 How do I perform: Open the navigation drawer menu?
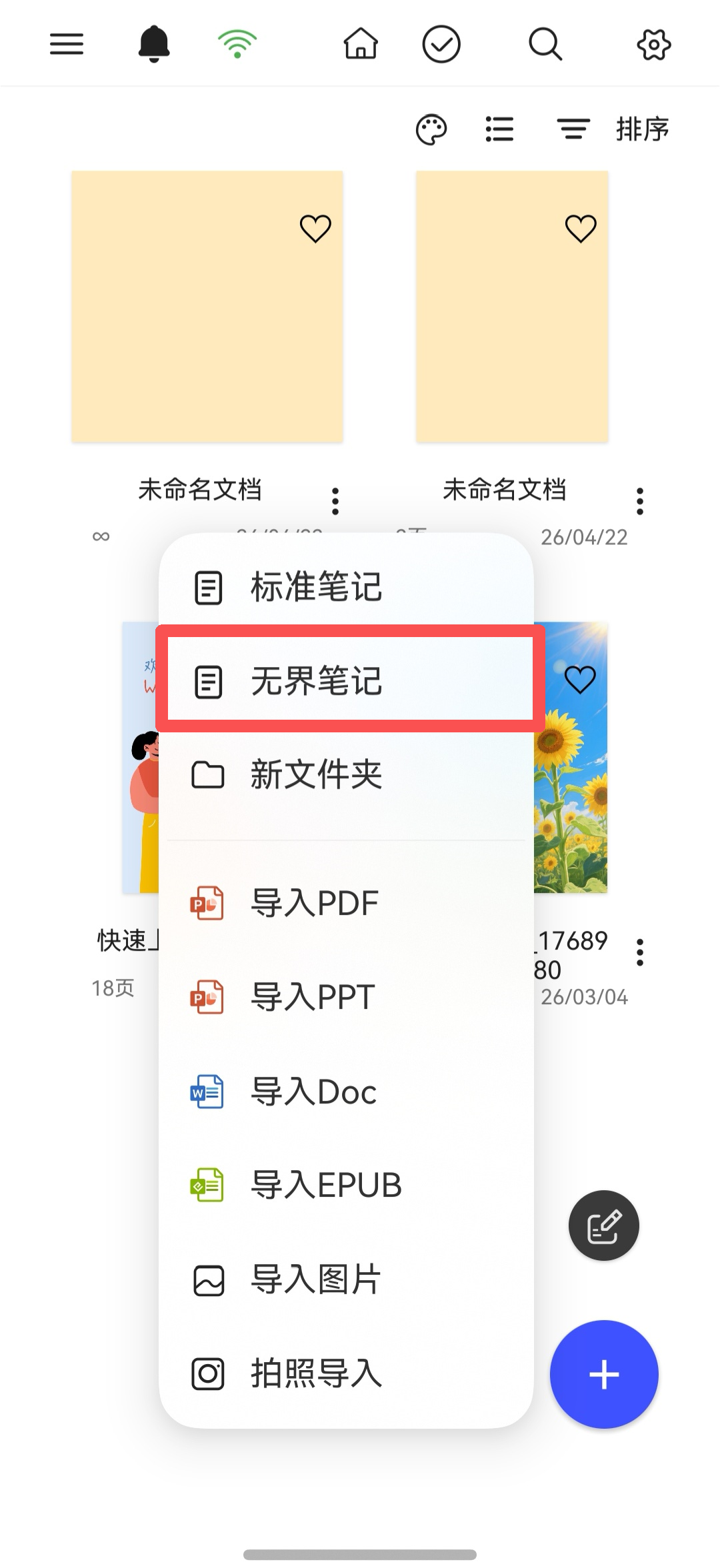point(66,44)
